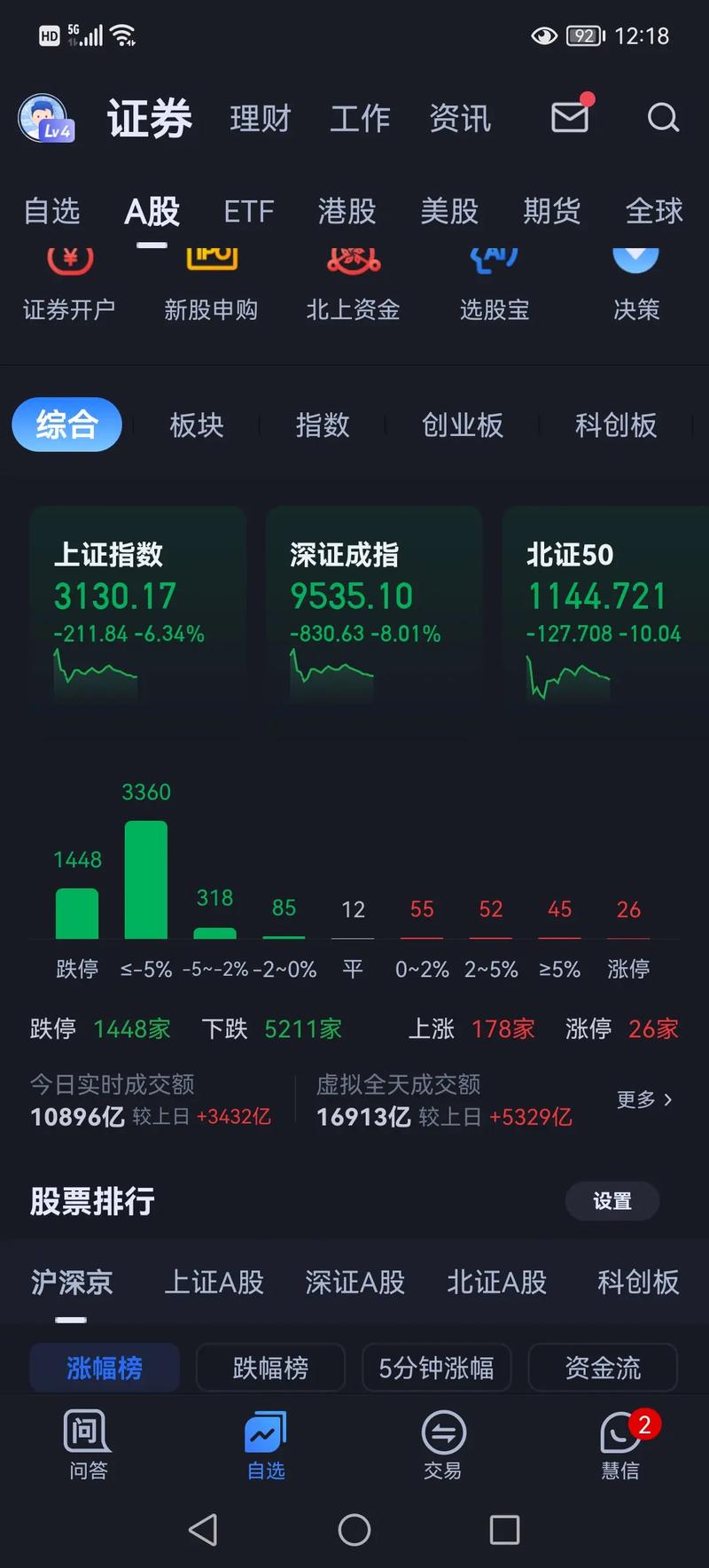Tap 更多 to view more turnover data

644,1100
